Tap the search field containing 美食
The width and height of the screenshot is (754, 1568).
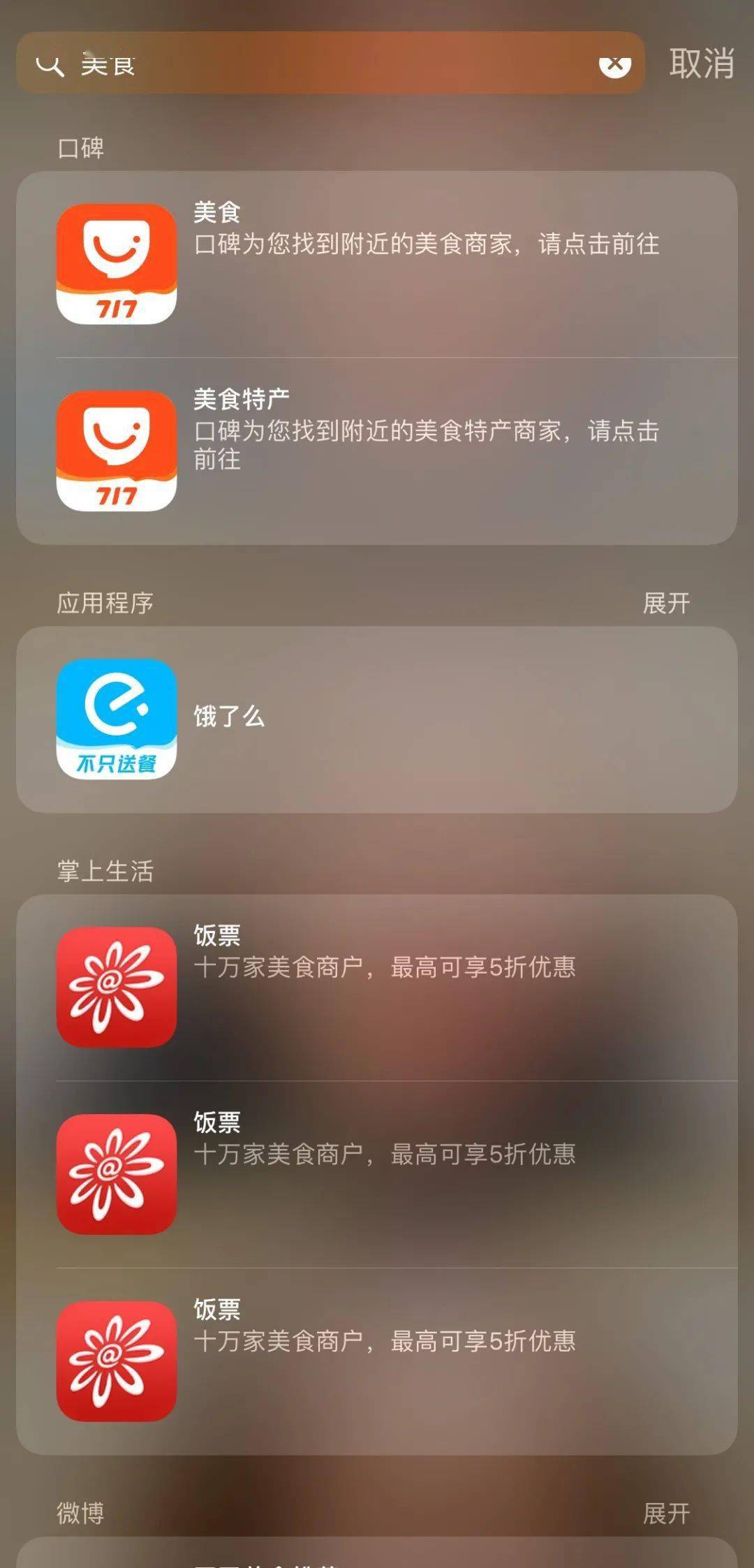pyautogui.click(x=330, y=63)
